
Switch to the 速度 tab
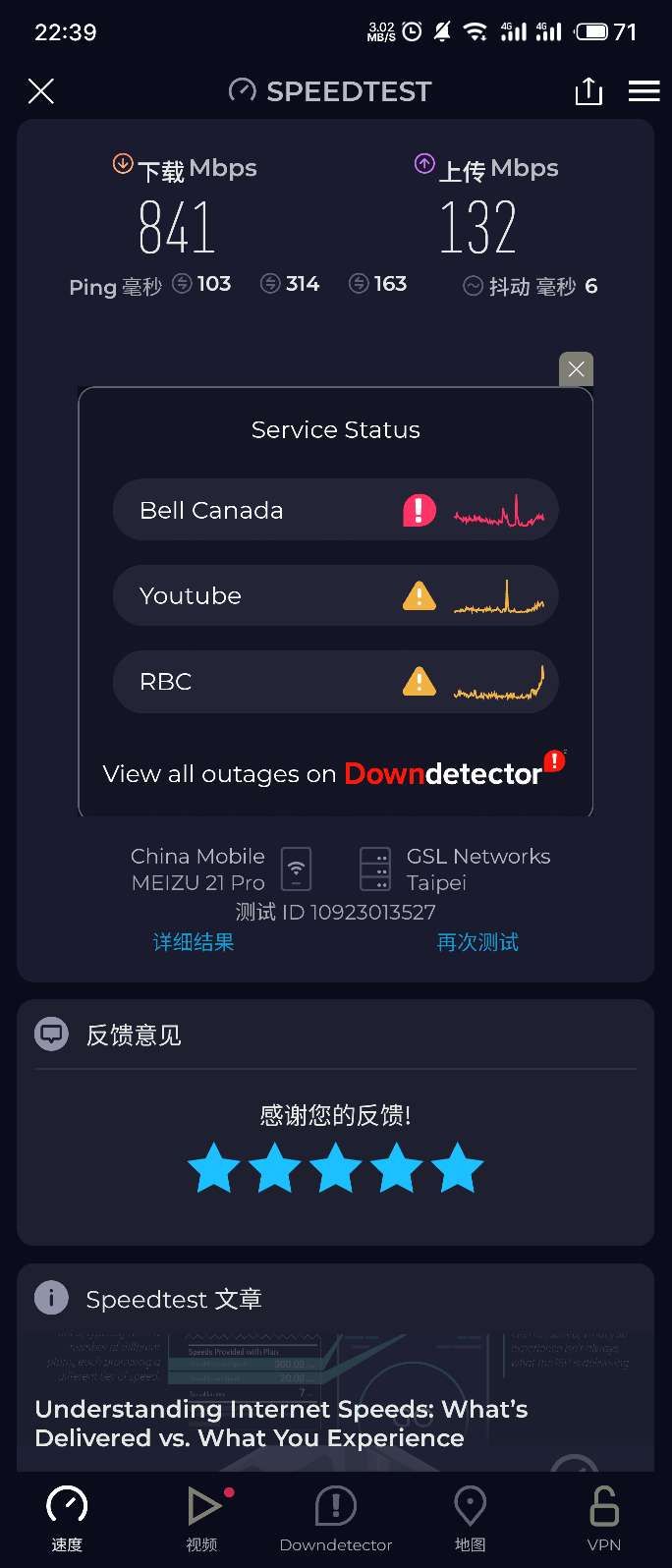click(67, 1518)
